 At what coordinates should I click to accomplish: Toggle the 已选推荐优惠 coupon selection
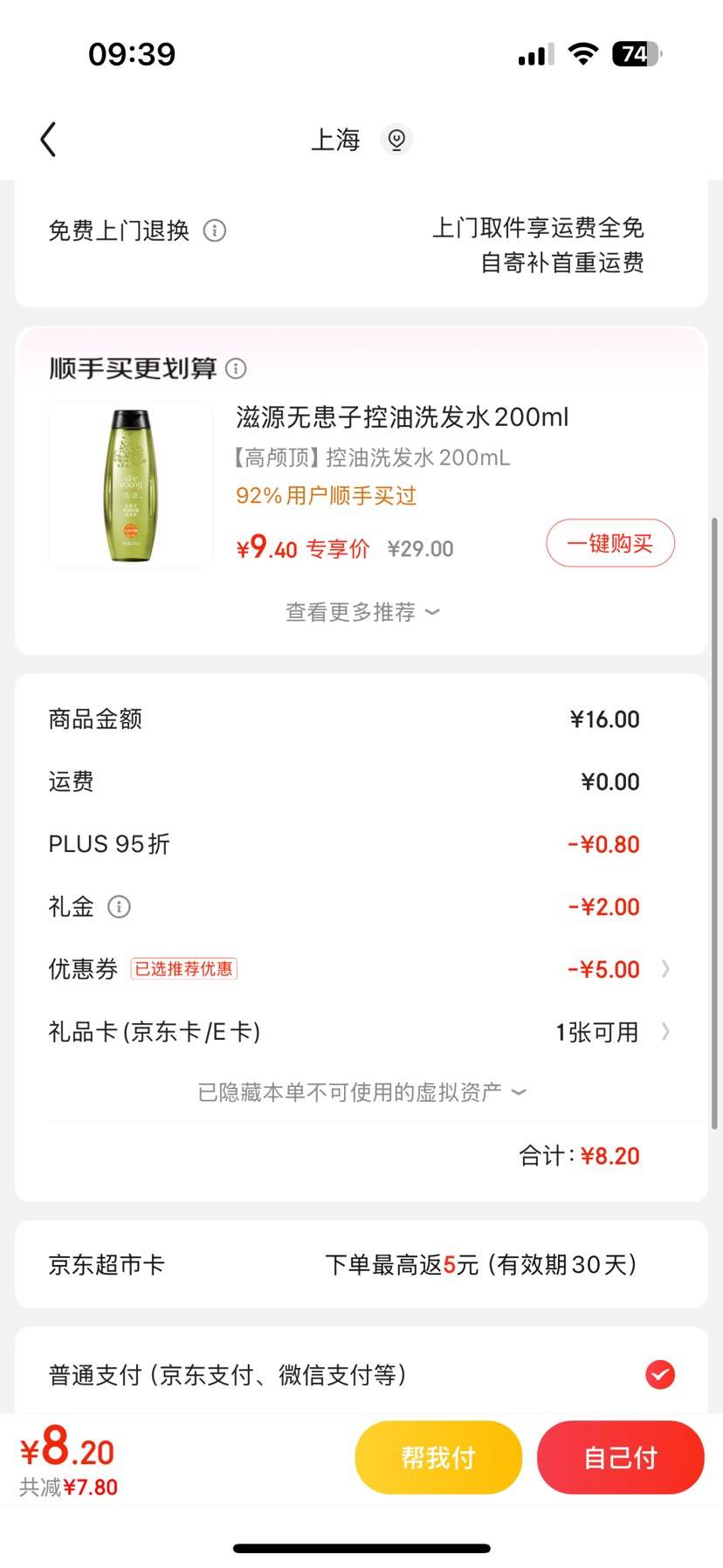pyautogui.click(x=183, y=969)
